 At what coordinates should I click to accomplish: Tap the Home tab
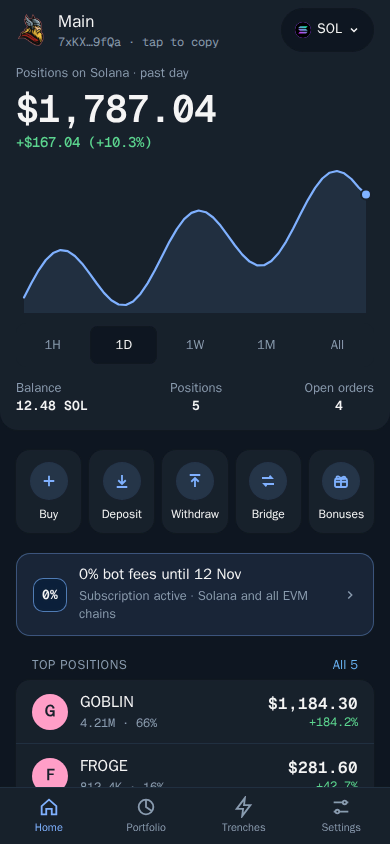click(48, 815)
